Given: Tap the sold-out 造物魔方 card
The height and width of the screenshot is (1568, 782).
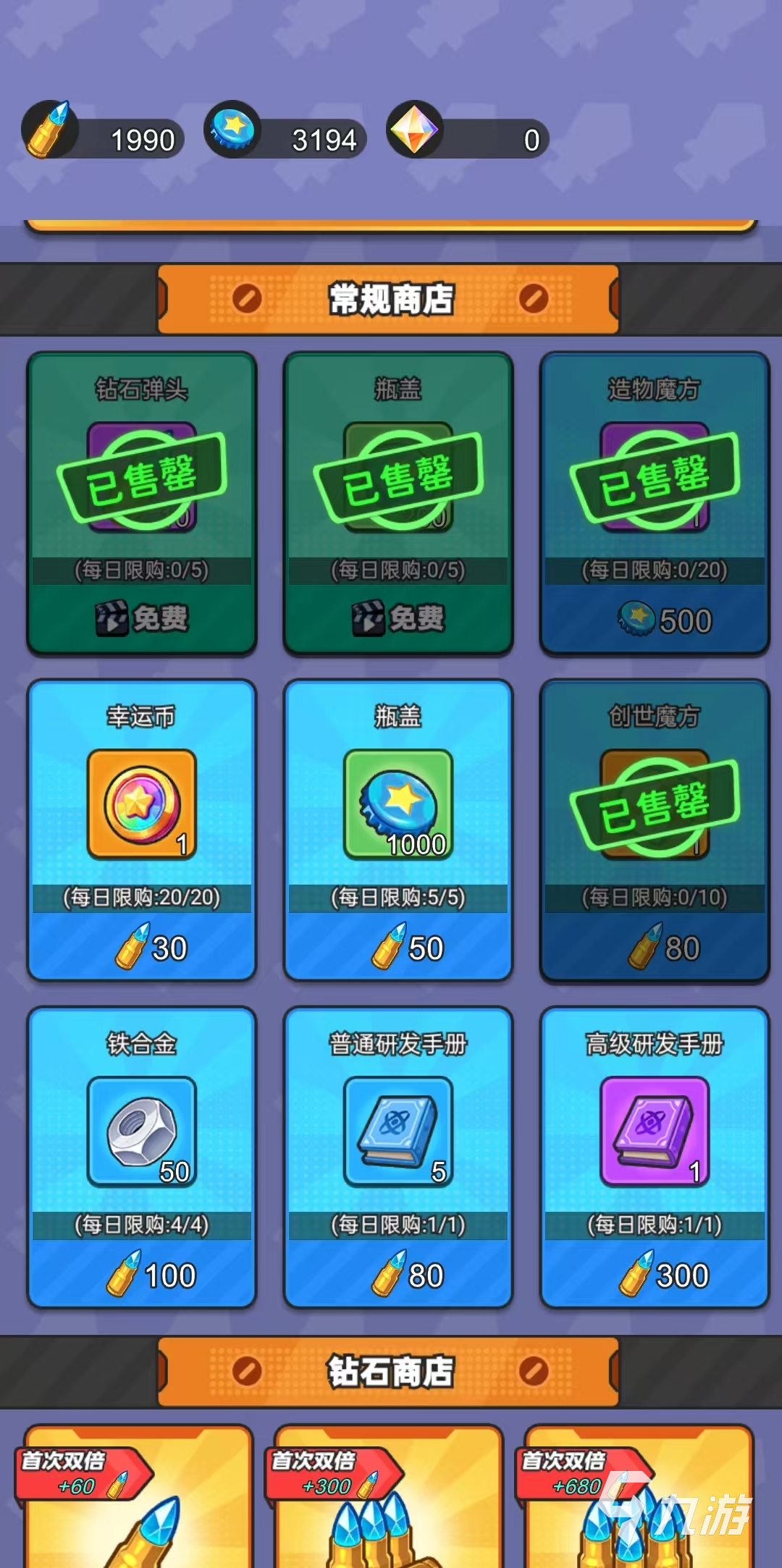Looking at the screenshot, I should click(x=655, y=503).
